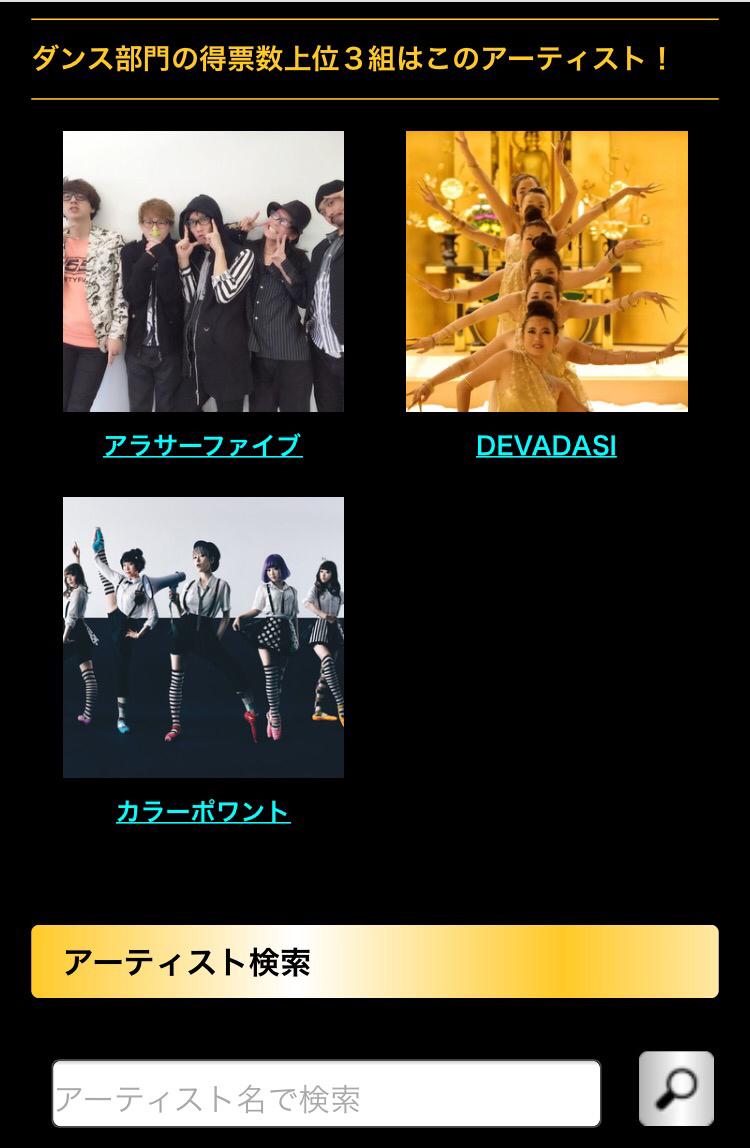
Task: Open the DEVADASI artist link
Action: [x=546, y=445]
